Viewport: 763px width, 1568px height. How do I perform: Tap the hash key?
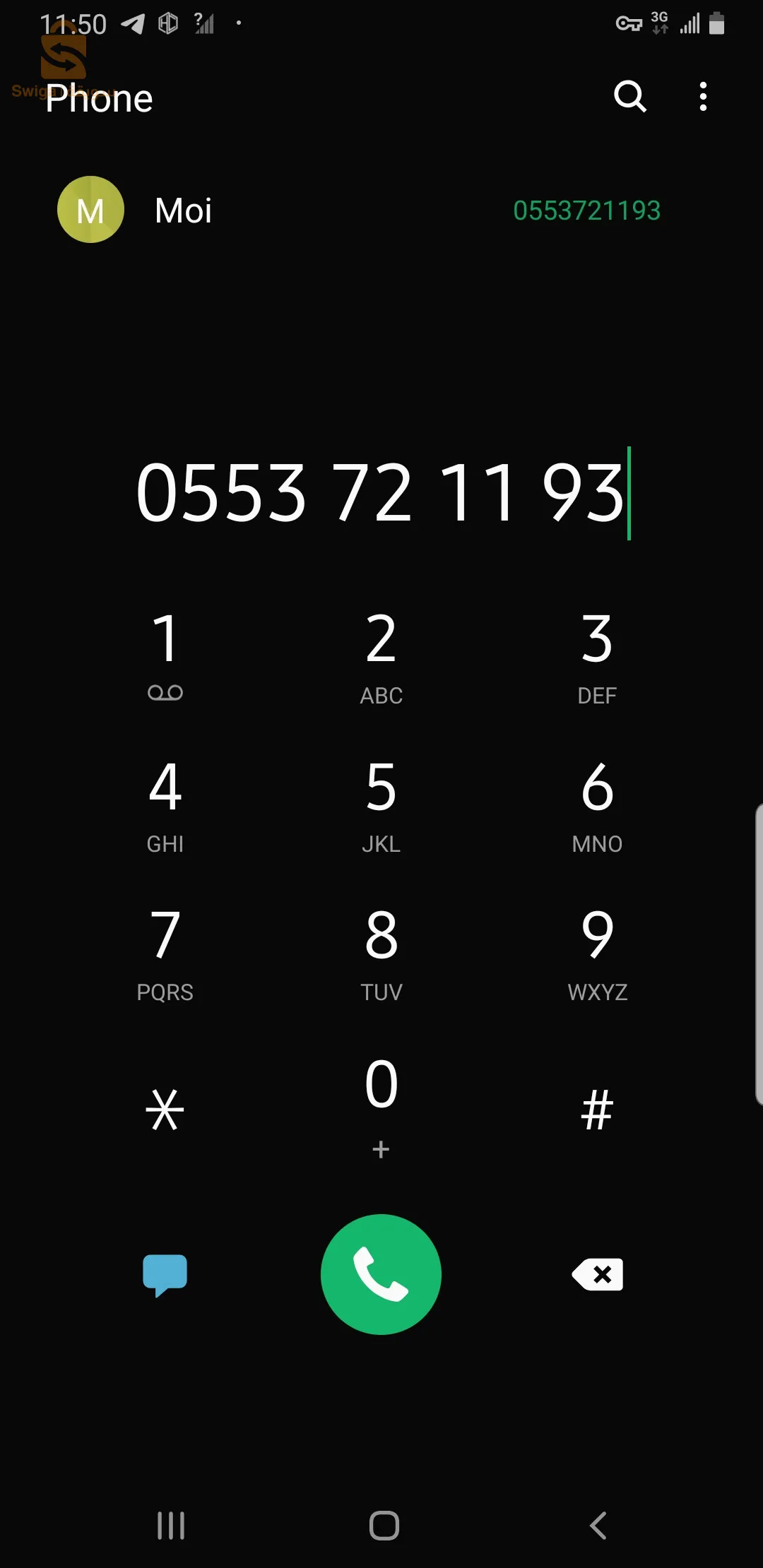tap(597, 1109)
